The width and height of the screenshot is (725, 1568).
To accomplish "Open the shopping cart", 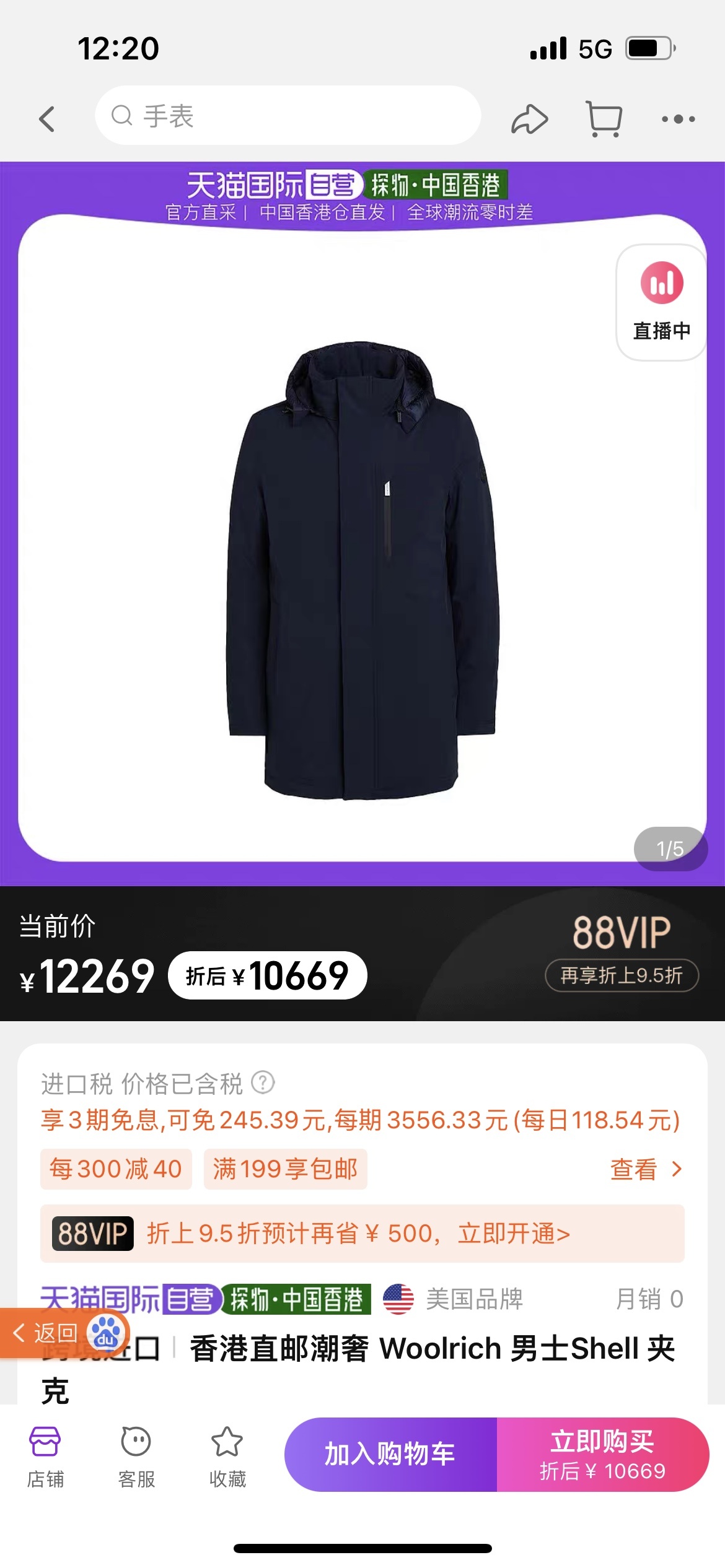I will (x=604, y=119).
